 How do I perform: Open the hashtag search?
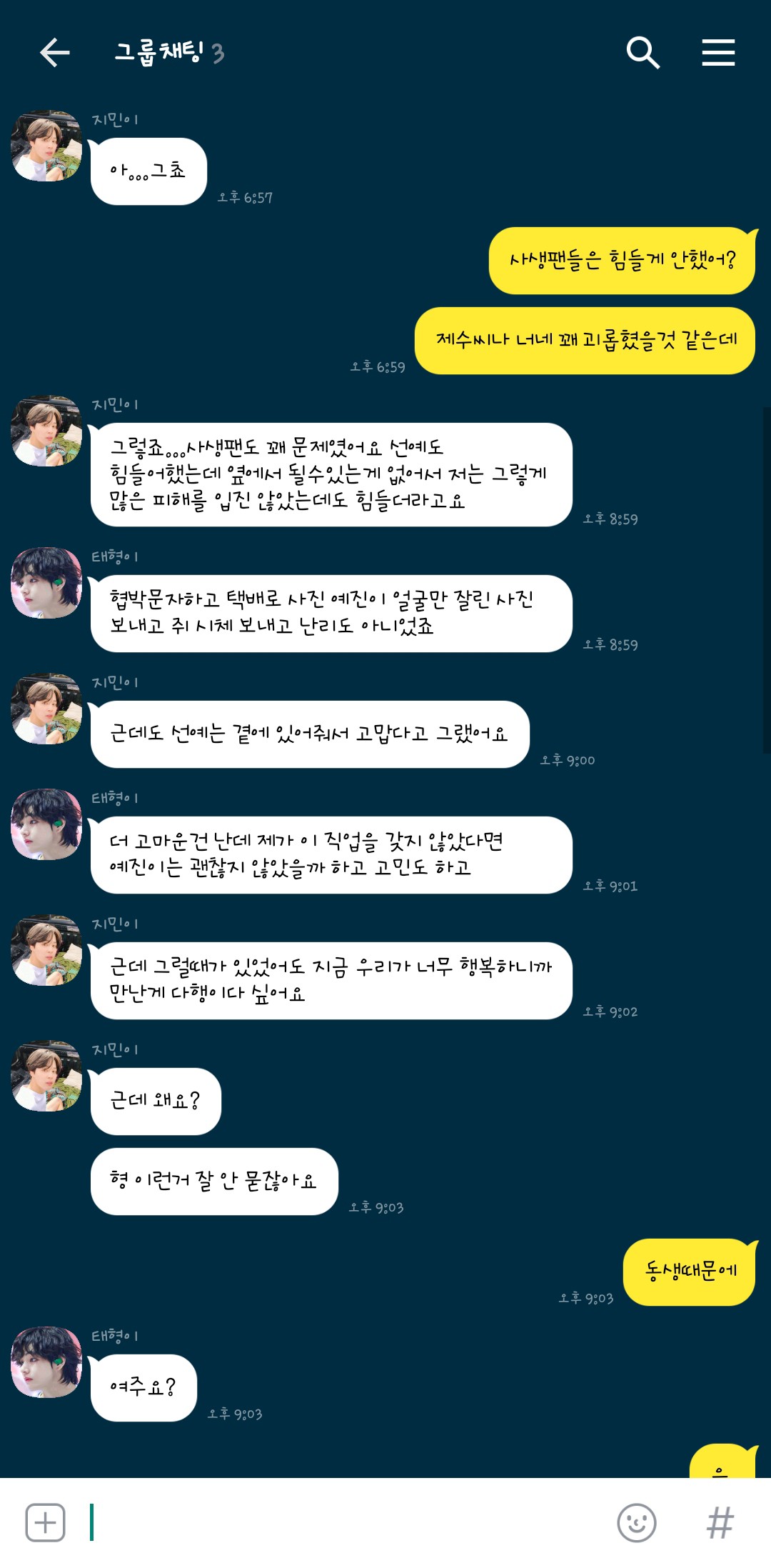tap(720, 1522)
